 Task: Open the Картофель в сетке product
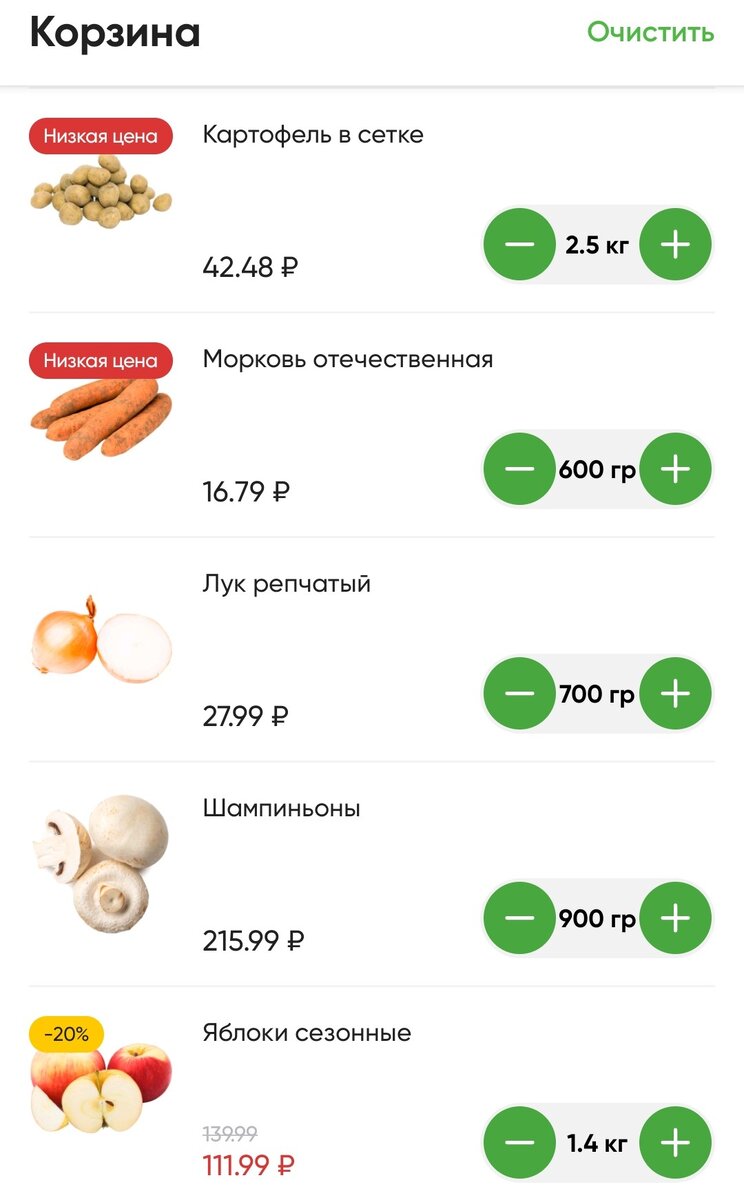tap(312, 135)
